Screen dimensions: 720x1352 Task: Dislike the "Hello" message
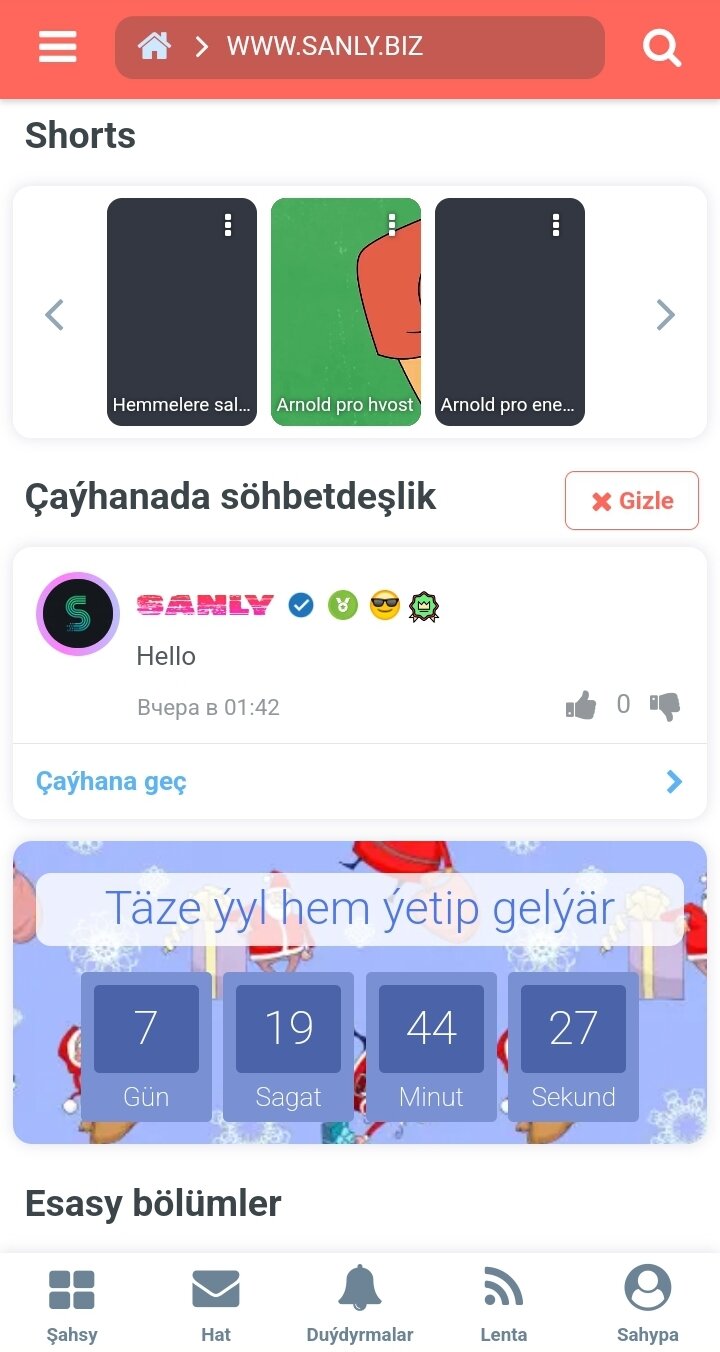pos(665,706)
